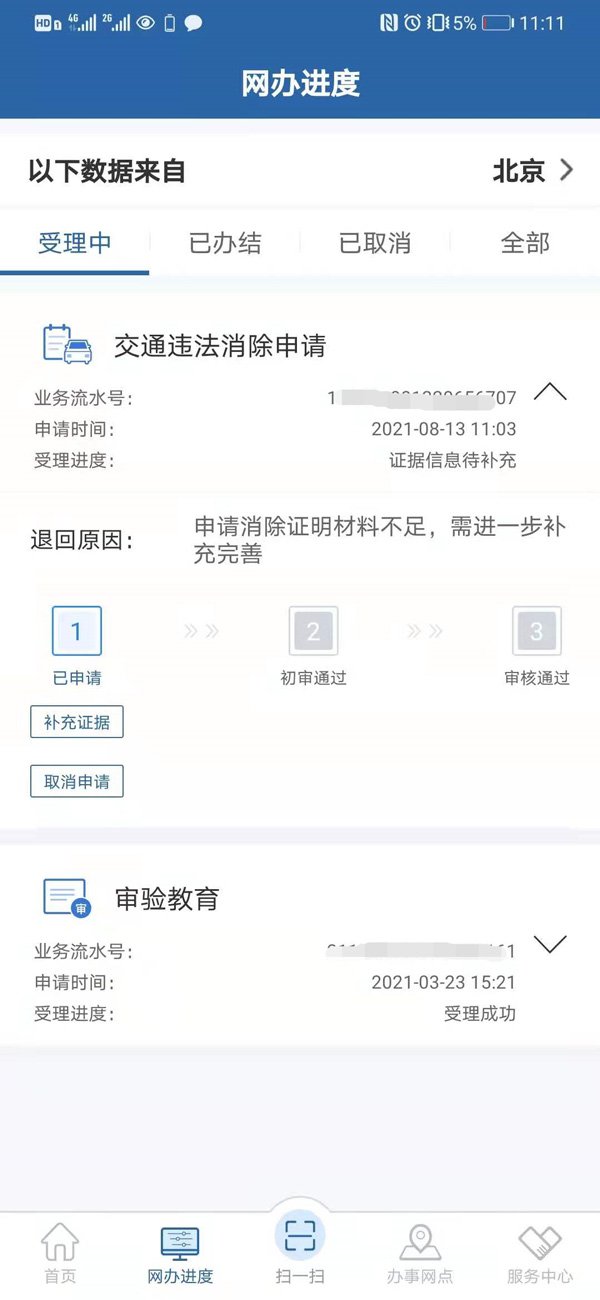Viewport: 600px width, 1300px height.
Task: Tap the 补充证据 button
Action: (x=77, y=722)
